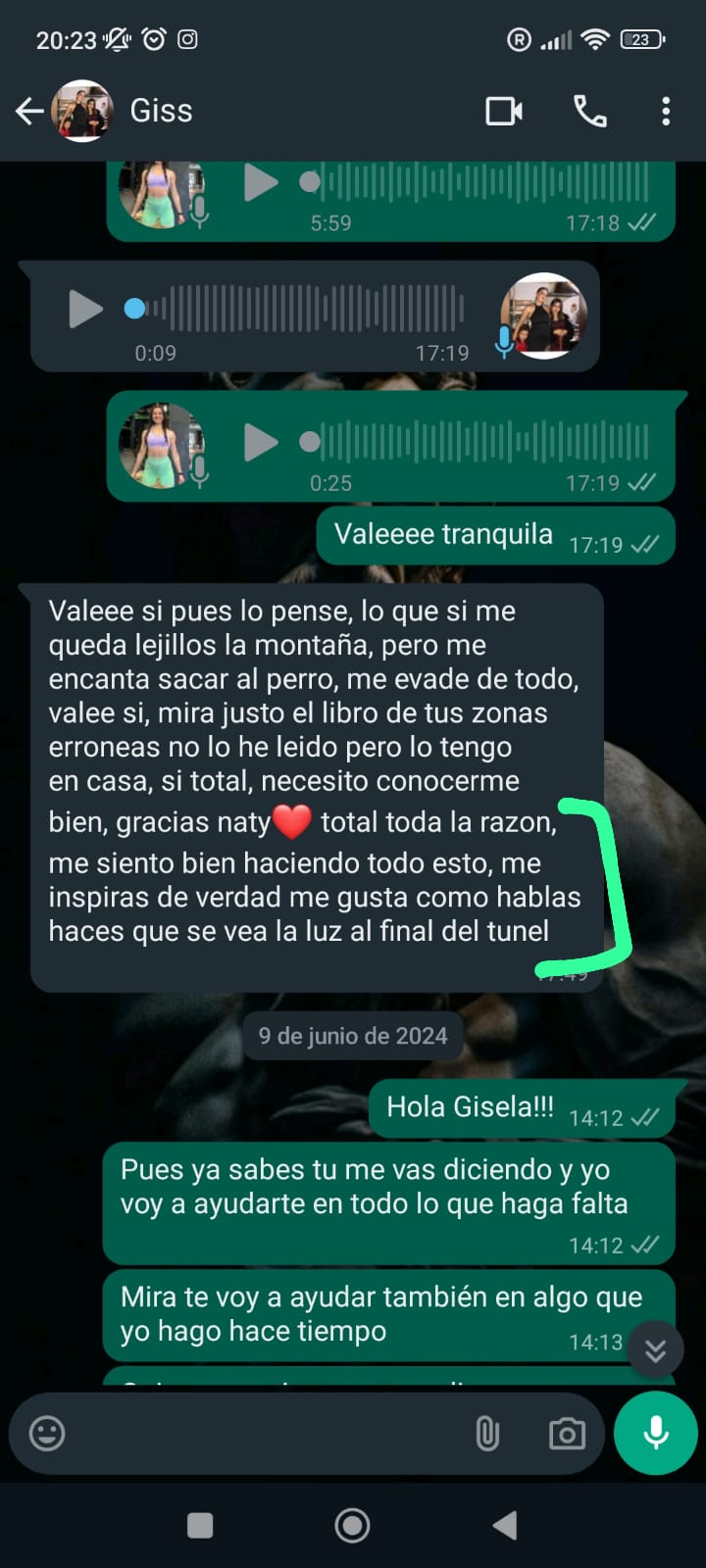Record a voice message with microphone

655,1433
